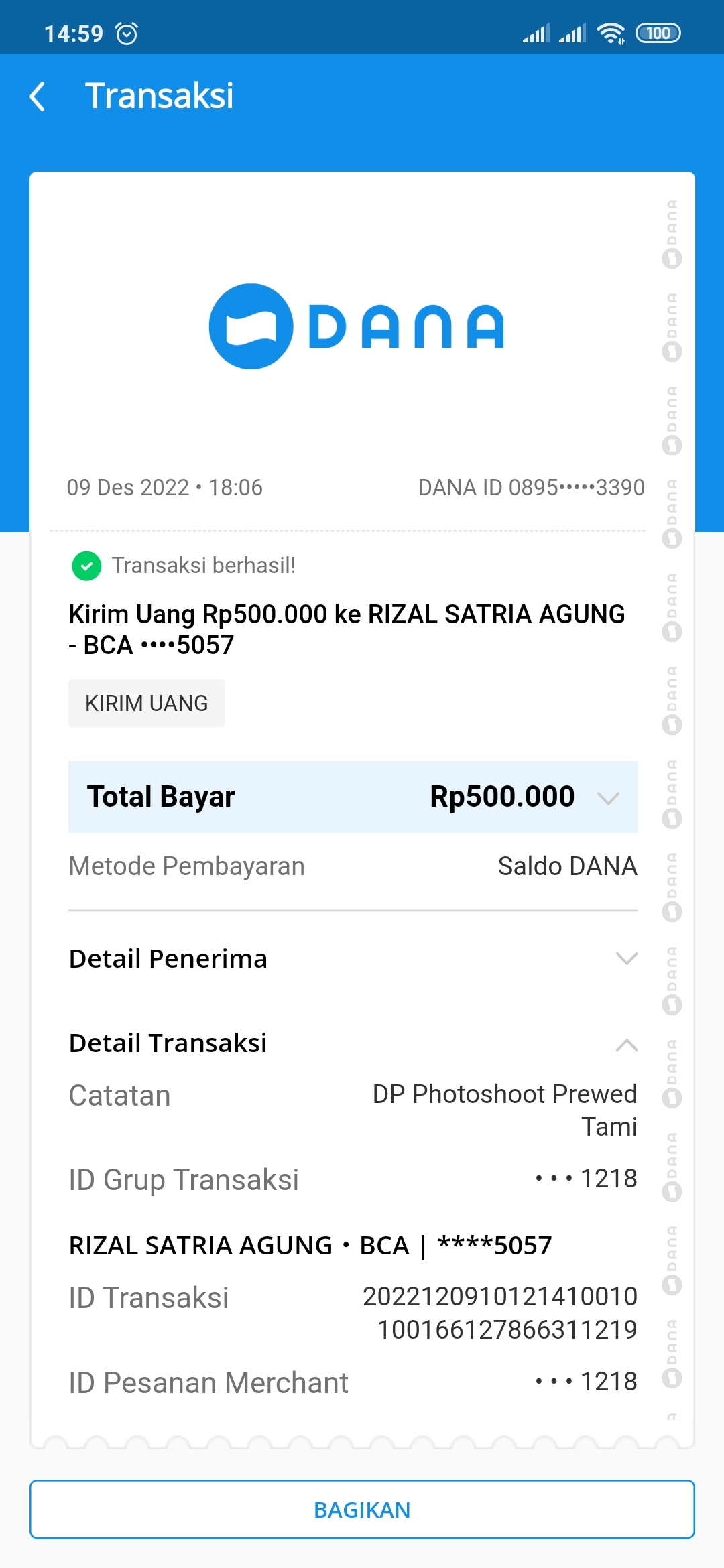Collapse the Detail Transaksi section

626,1044
